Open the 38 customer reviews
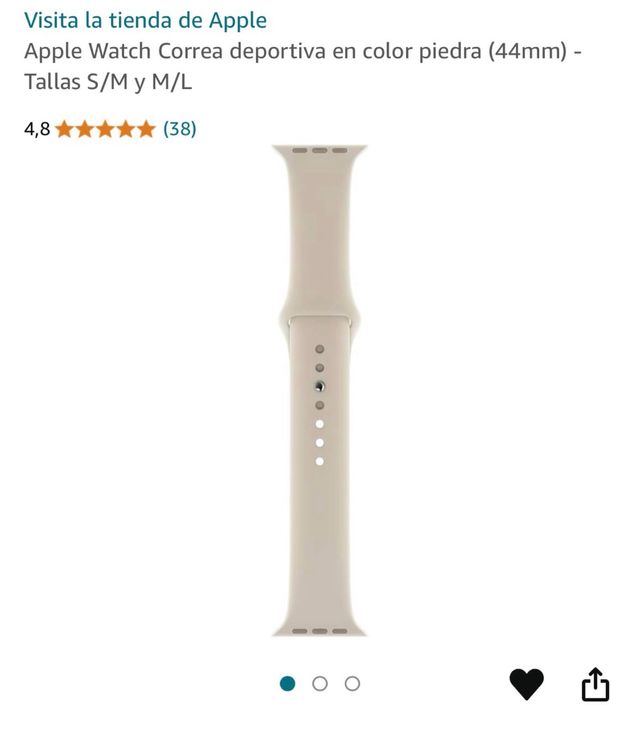 [179, 128]
